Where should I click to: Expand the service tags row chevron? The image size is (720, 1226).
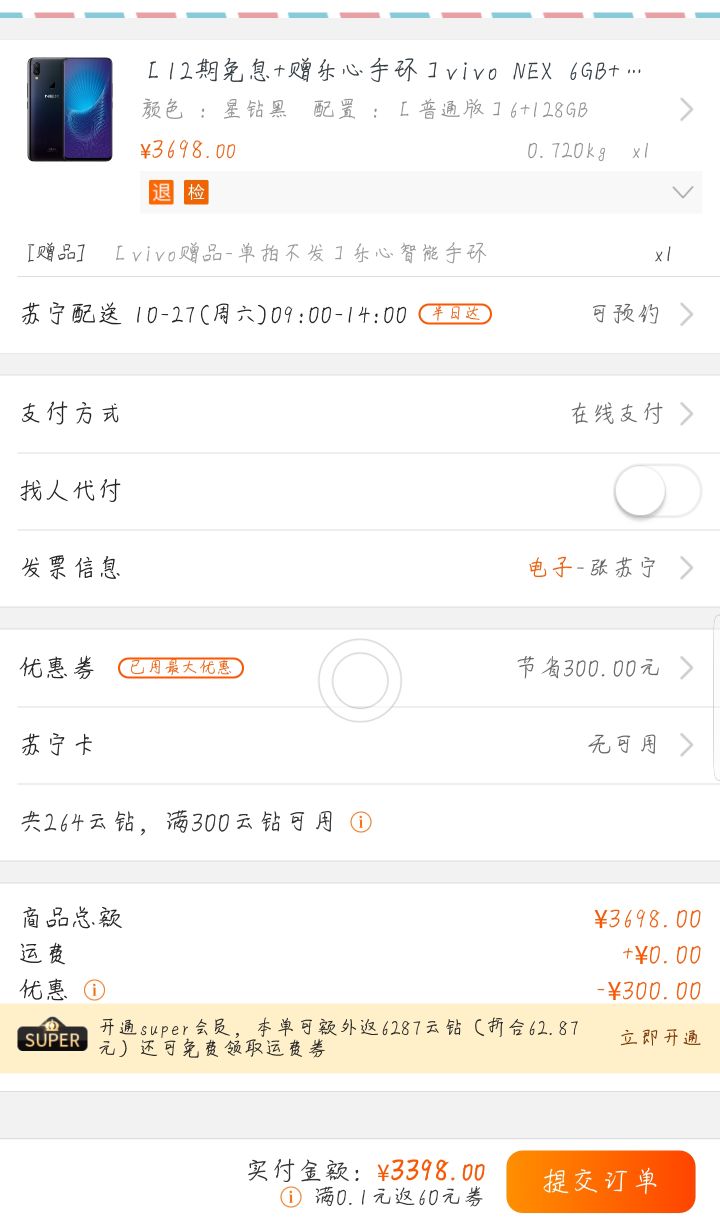(683, 192)
